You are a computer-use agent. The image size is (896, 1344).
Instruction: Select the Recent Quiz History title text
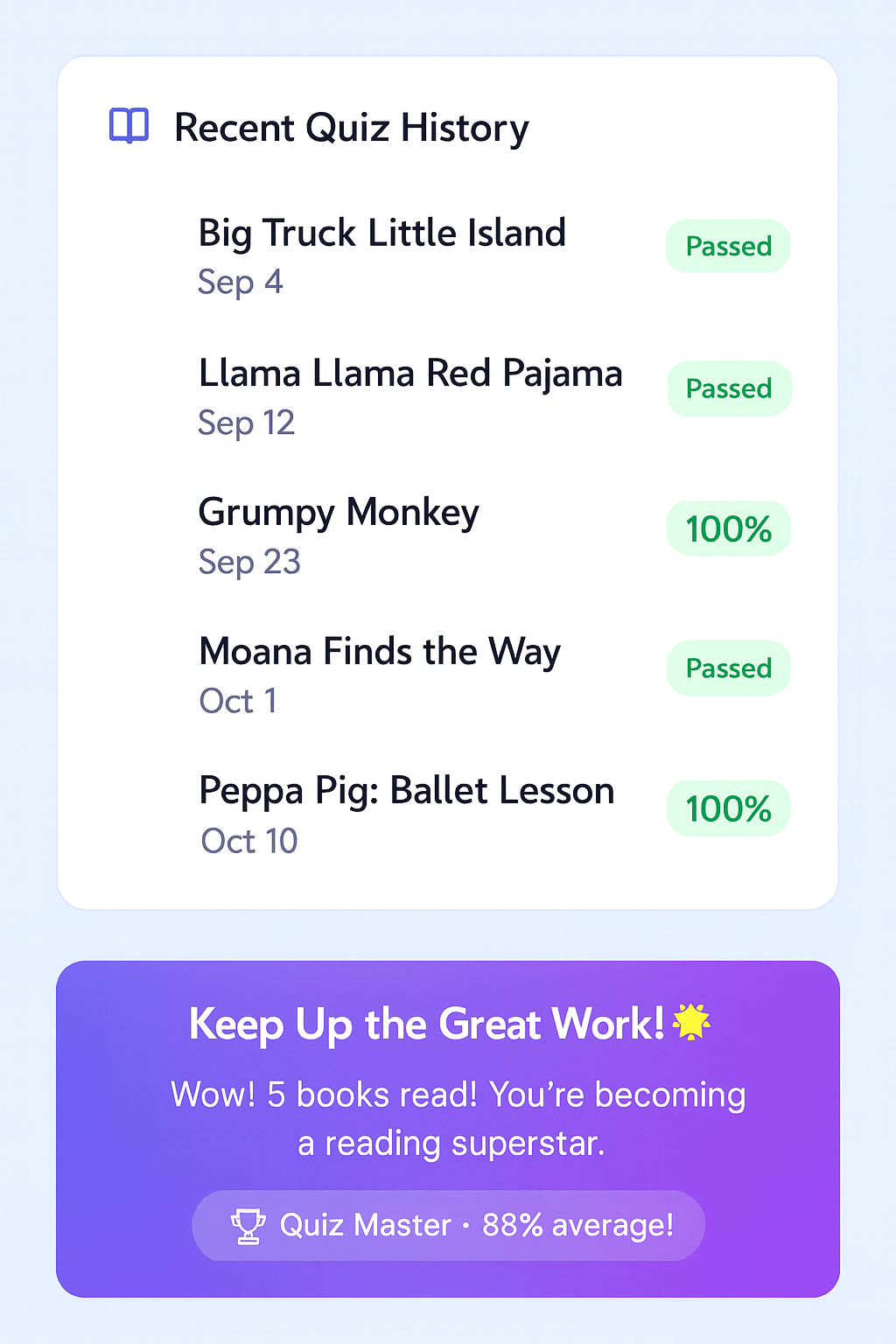[352, 128]
